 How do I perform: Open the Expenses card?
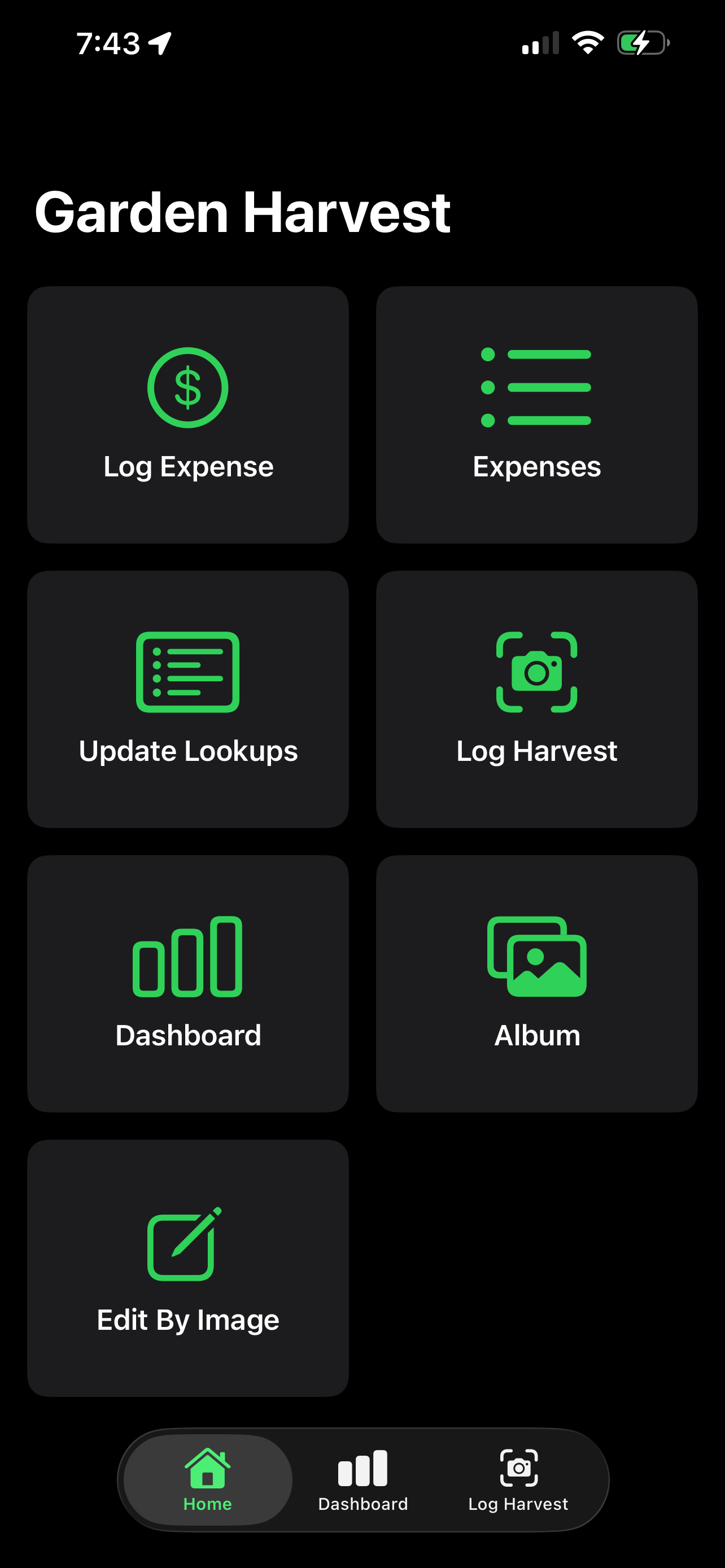coord(536,414)
